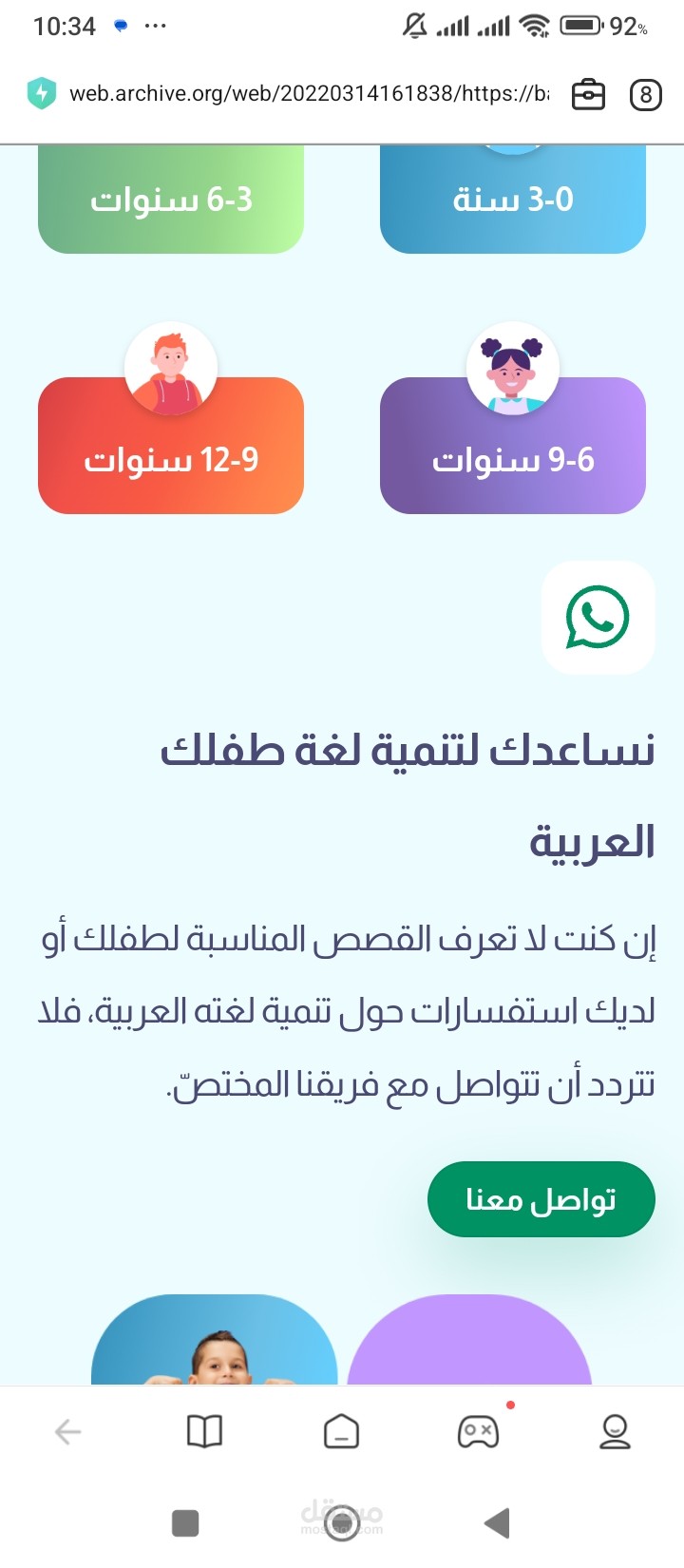Open the 0-3 سنة age category card
The width and height of the screenshot is (684, 1568).
pyautogui.click(x=513, y=200)
